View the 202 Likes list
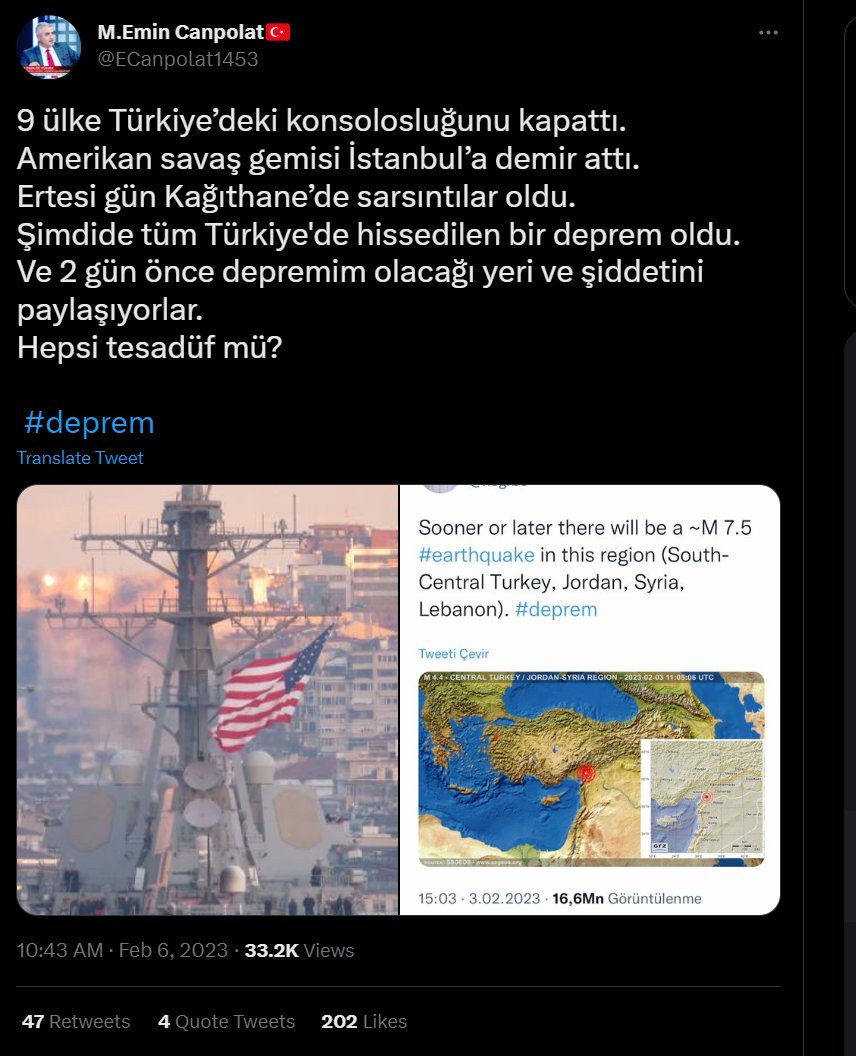The height and width of the screenshot is (1056, 856). [364, 1021]
